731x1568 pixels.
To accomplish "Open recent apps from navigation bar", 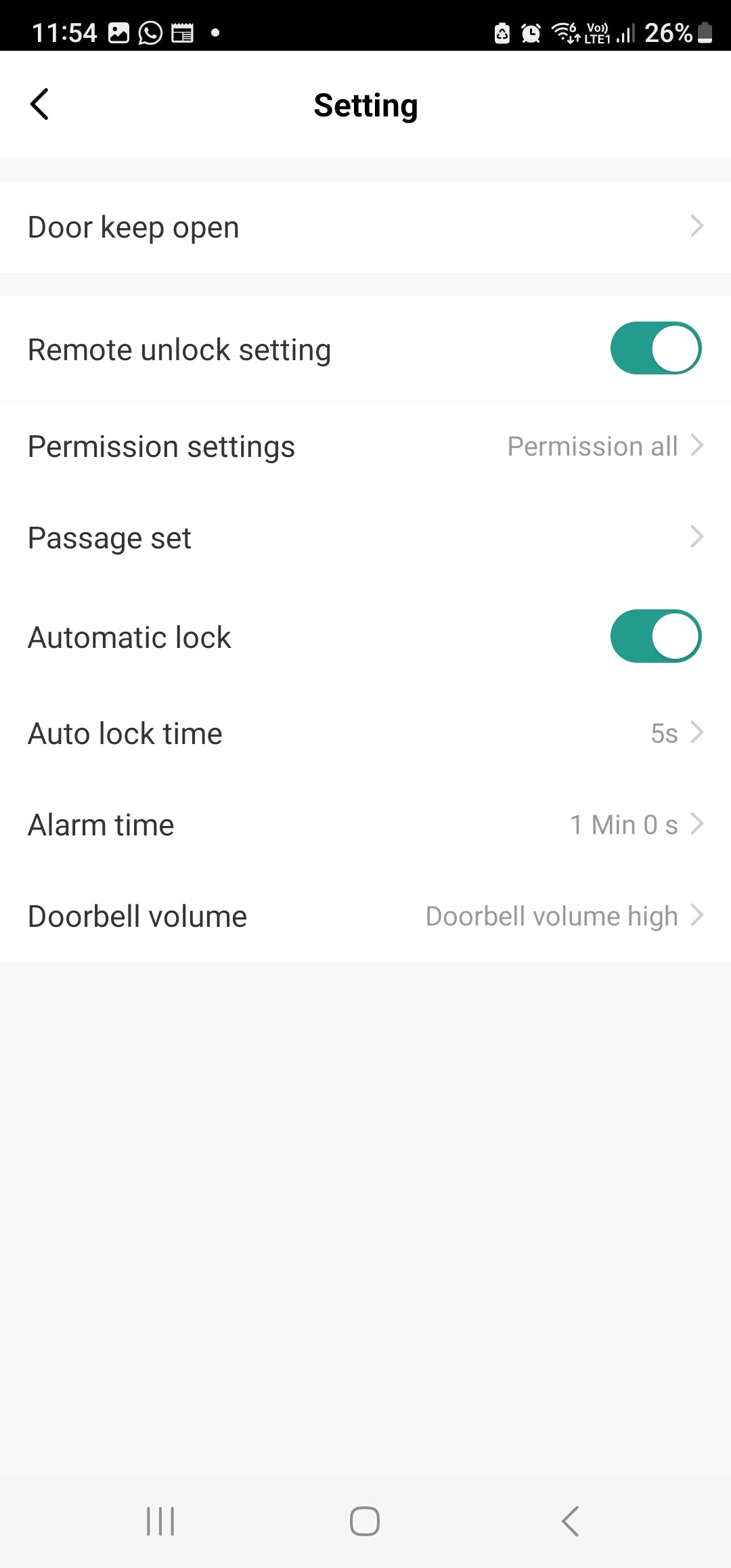I will point(160,1521).
